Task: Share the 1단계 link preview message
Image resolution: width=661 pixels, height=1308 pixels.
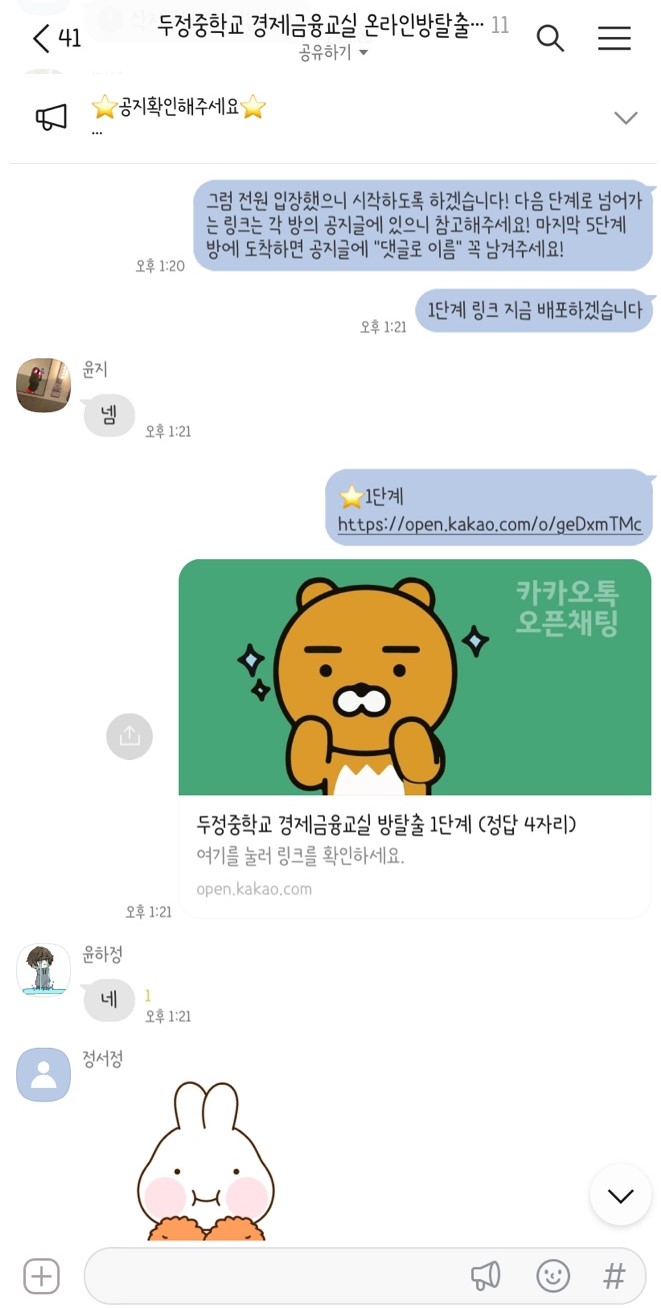Action: 129,736
